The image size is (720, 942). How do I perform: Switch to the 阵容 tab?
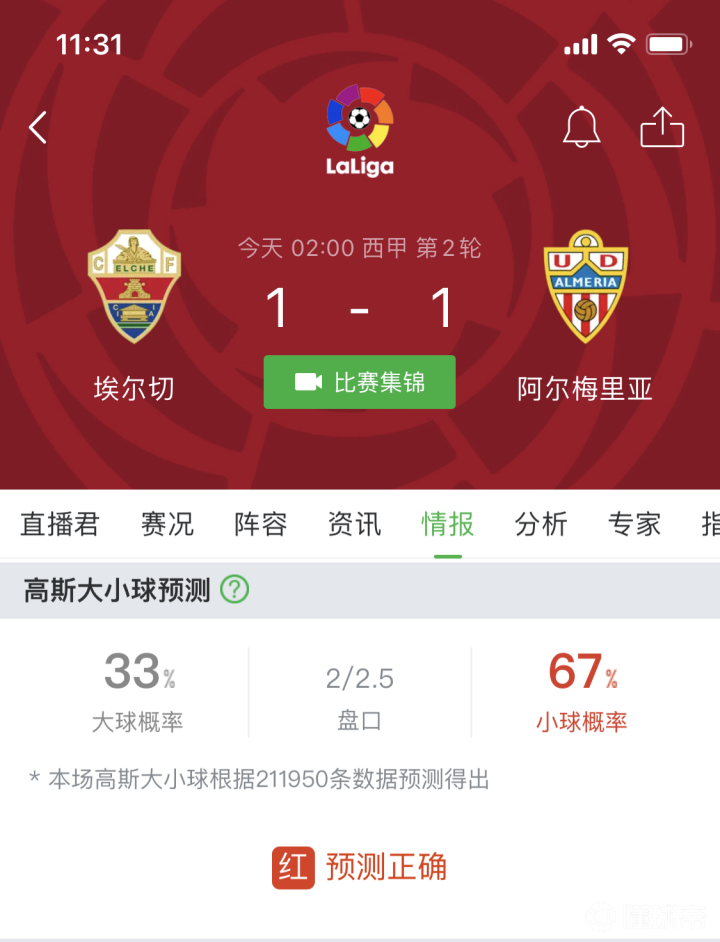click(x=260, y=524)
